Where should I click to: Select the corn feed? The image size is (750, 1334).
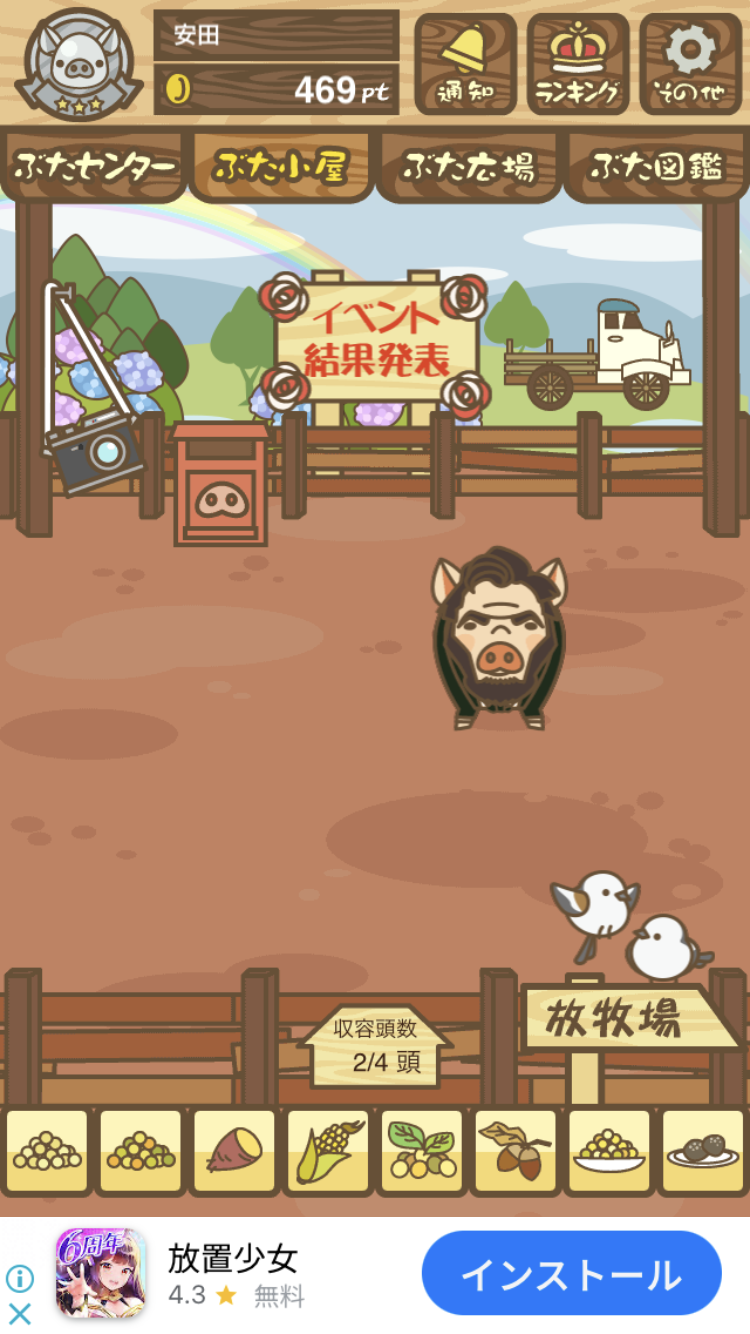coord(327,1151)
